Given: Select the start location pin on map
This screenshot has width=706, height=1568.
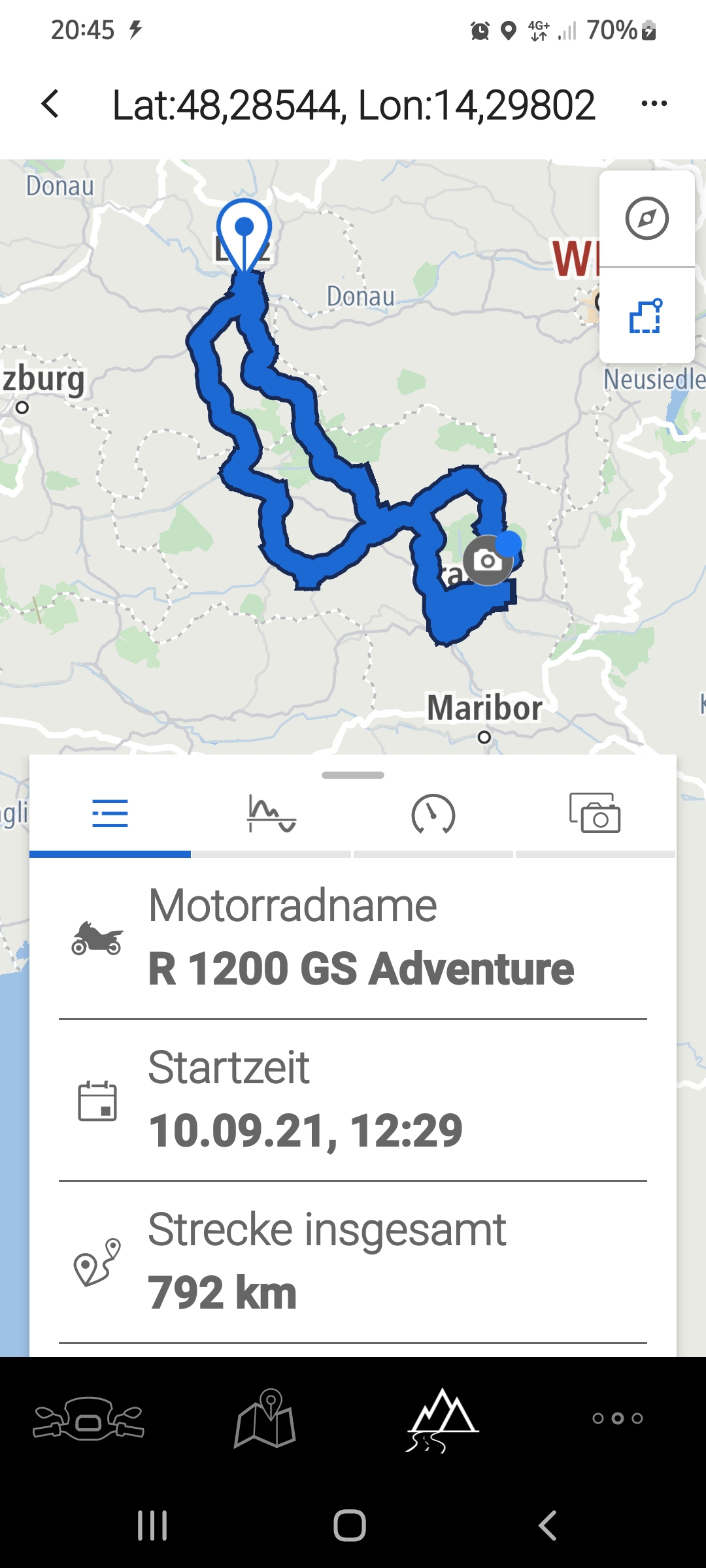Looking at the screenshot, I should click(x=244, y=235).
